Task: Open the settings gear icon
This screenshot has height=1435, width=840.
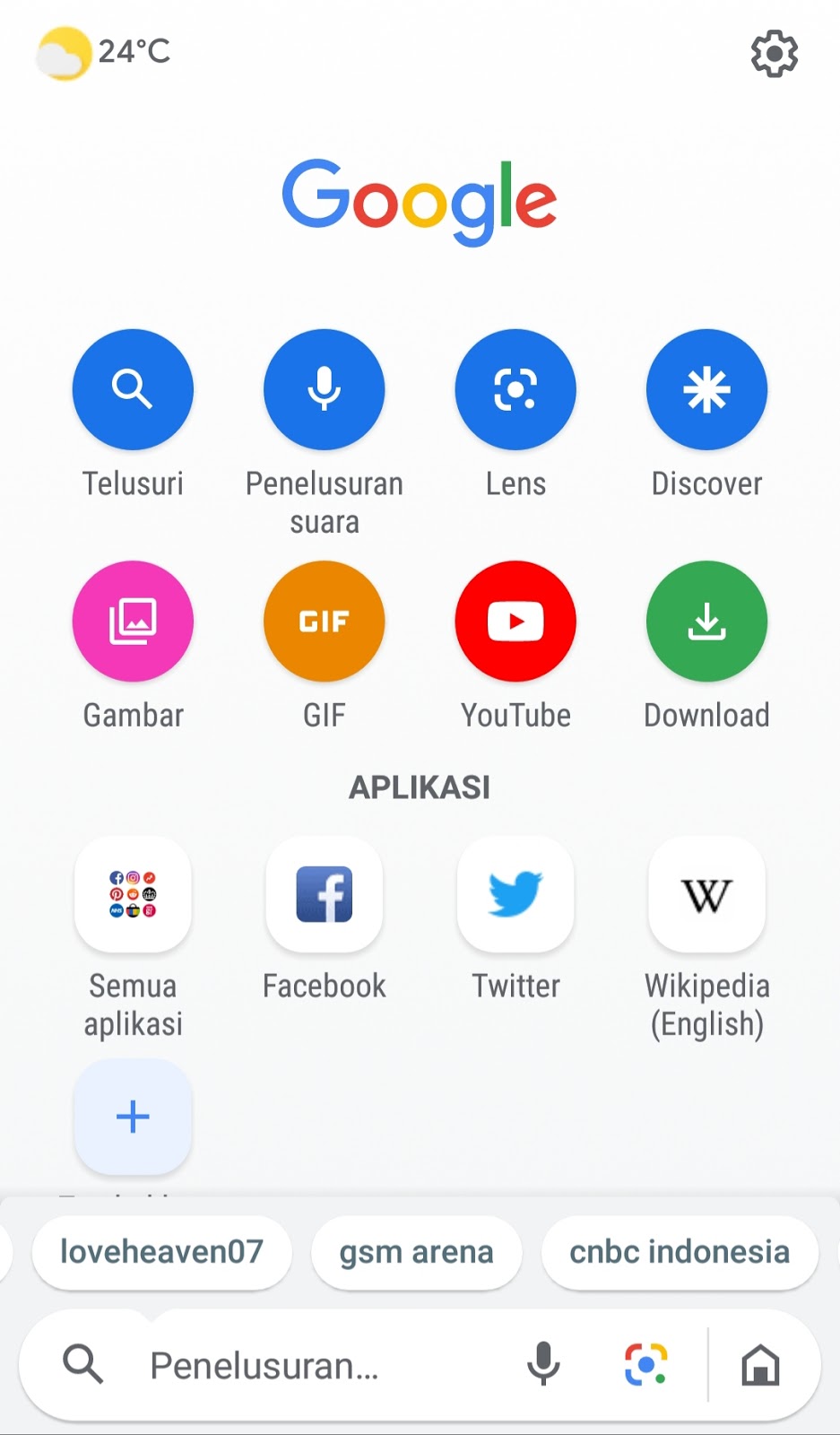Action: click(x=774, y=54)
